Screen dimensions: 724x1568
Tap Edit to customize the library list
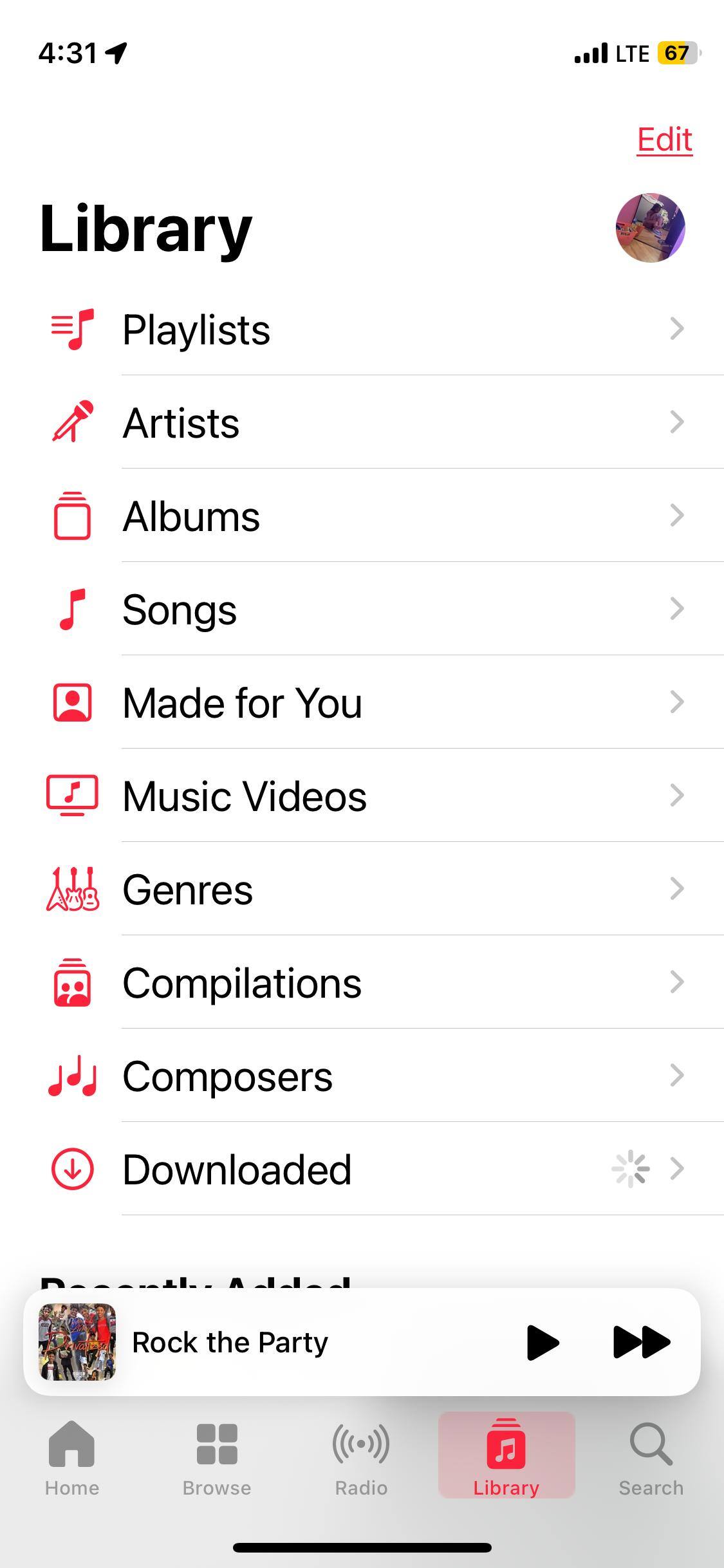tap(664, 140)
